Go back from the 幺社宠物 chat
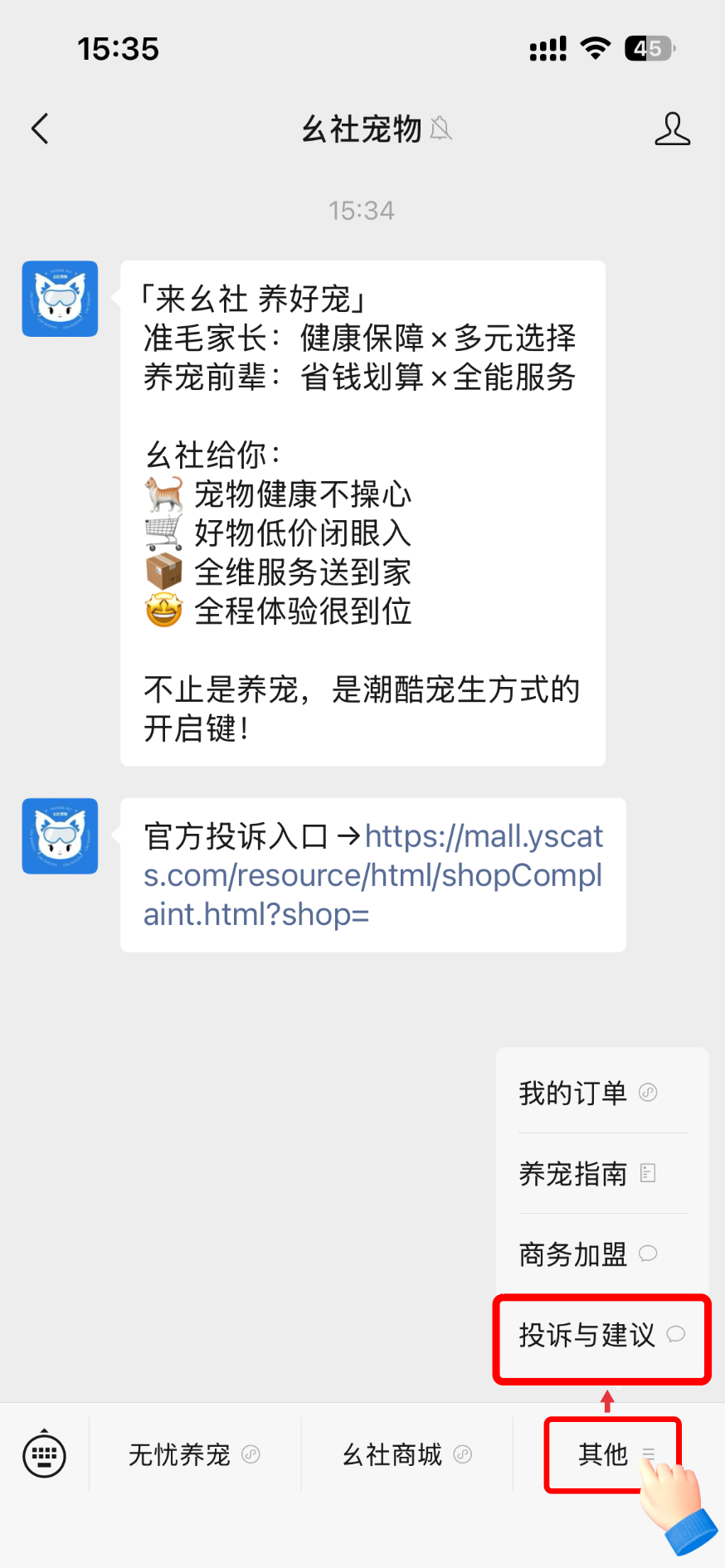 click(40, 129)
